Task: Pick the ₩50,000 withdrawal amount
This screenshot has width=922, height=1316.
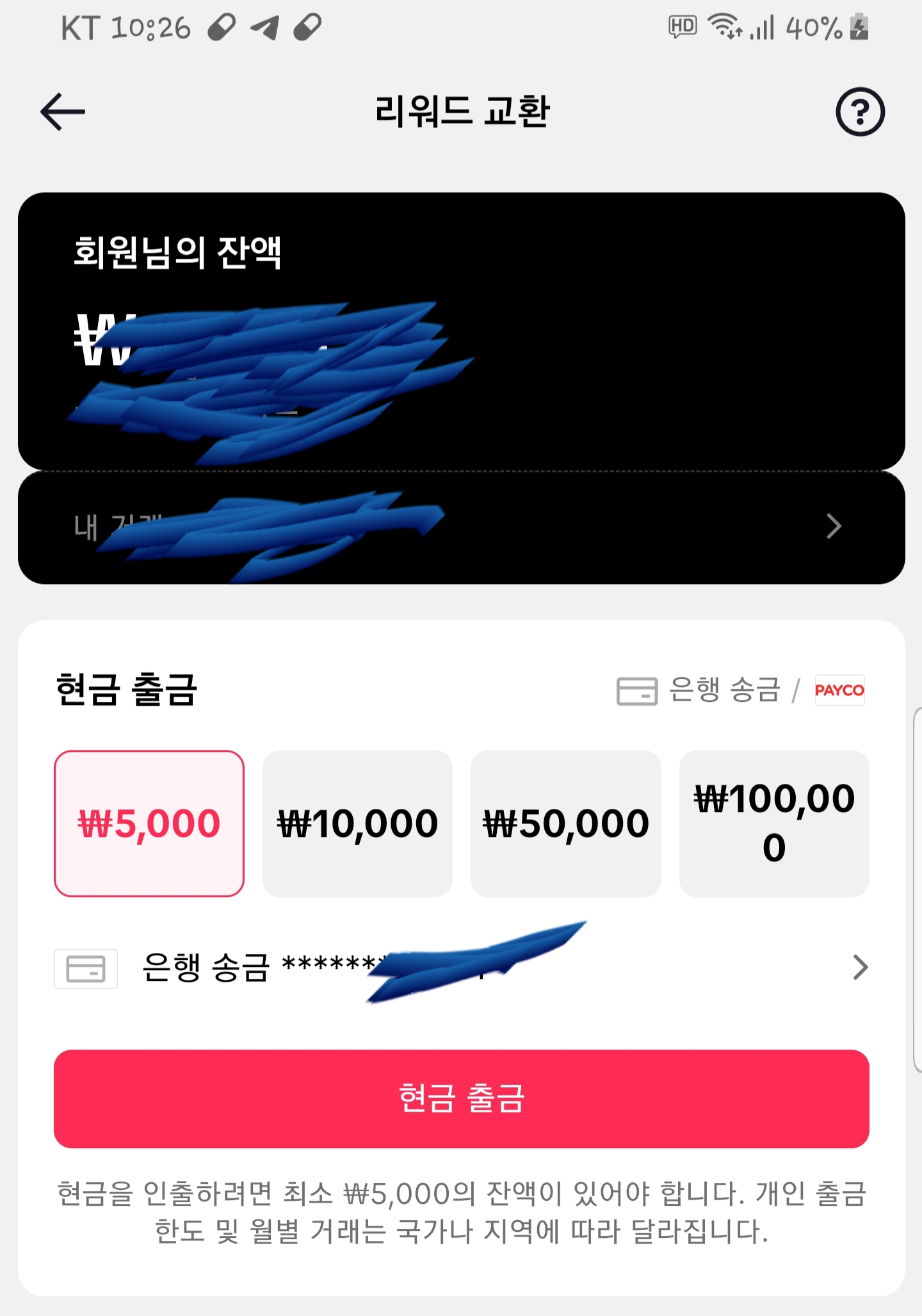Action: [565, 824]
